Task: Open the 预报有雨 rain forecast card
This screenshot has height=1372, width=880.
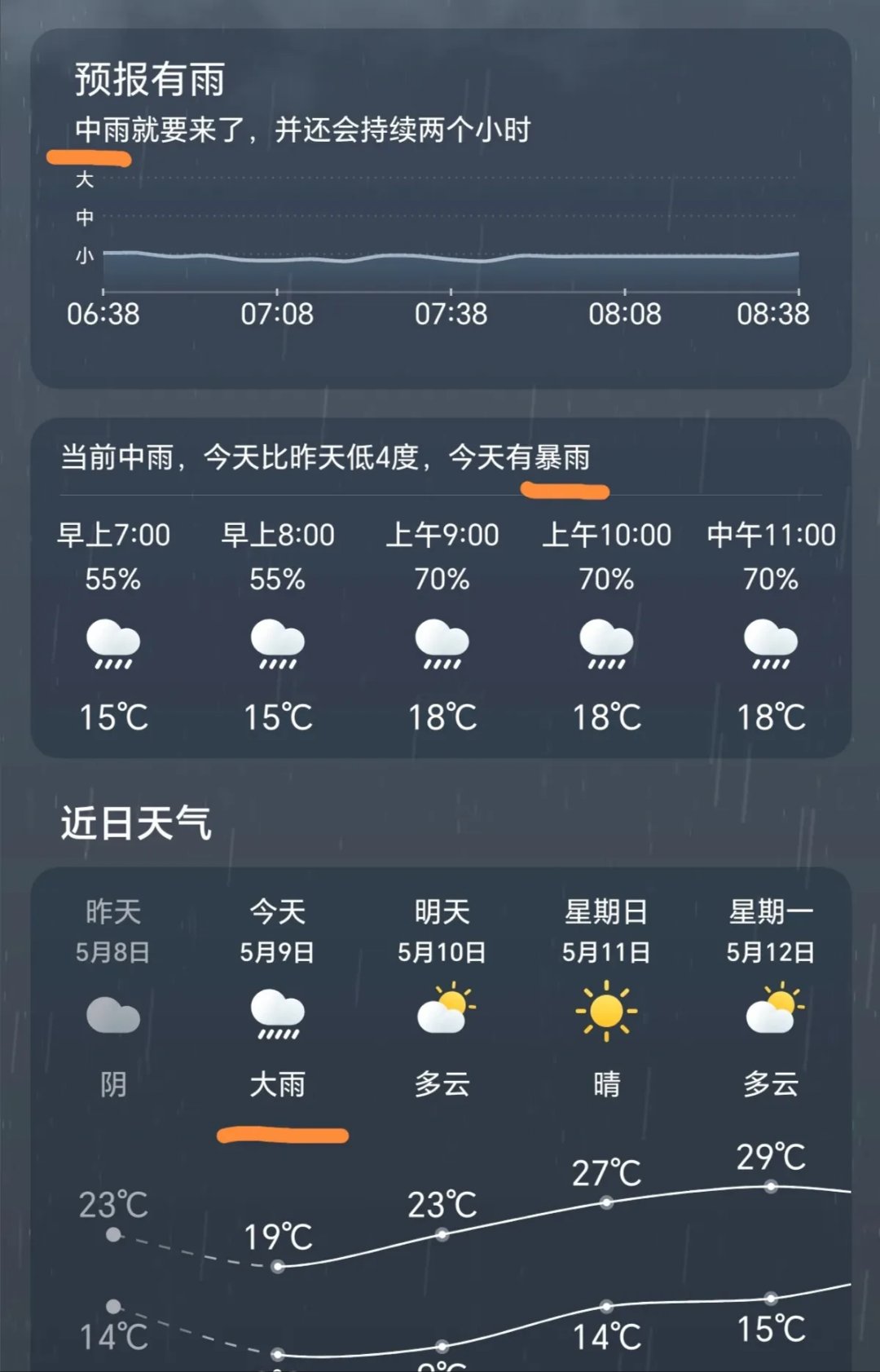Action: coord(440,208)
